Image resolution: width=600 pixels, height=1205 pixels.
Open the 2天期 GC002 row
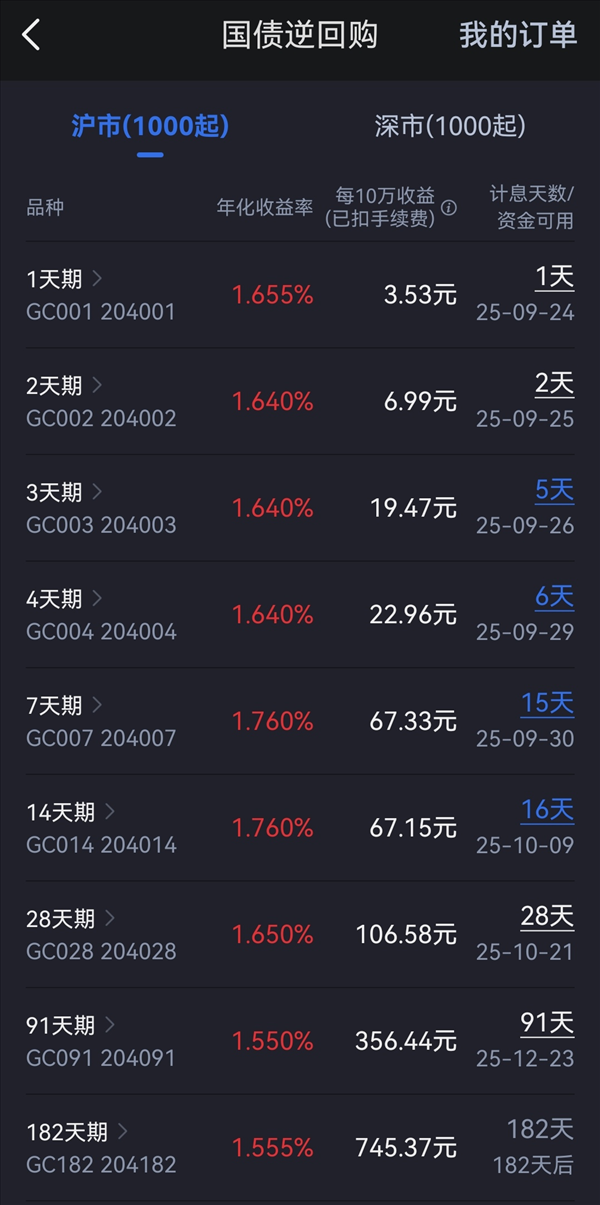[x=300, y=401]
